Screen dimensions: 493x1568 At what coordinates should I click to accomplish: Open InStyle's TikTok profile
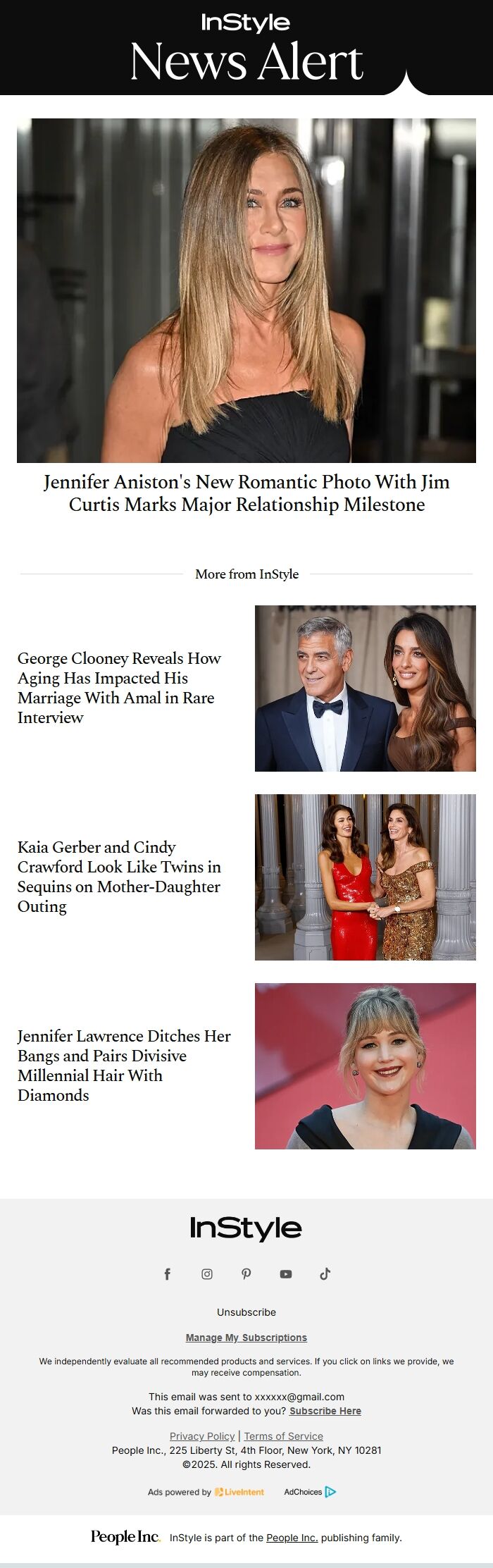pyautogui.click(x=325, y=1274)
